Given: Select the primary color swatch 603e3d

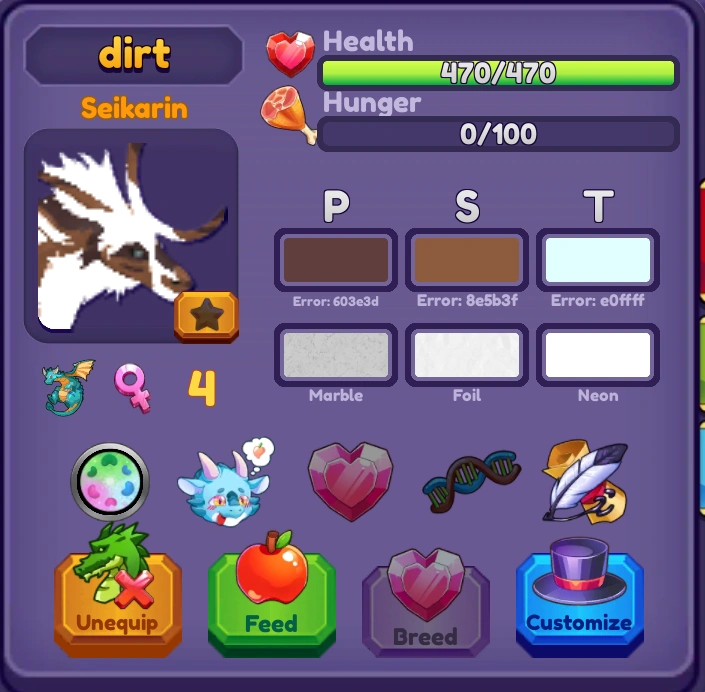Looking at the screenshot, I should coord(336,260).
